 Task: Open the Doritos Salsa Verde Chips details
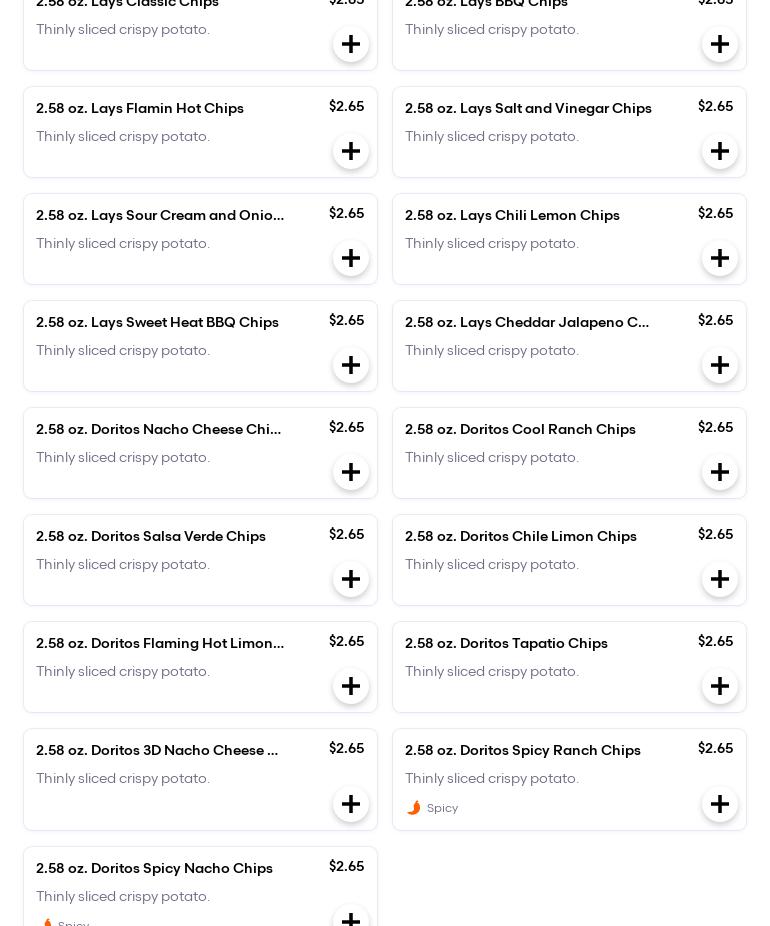151,536
